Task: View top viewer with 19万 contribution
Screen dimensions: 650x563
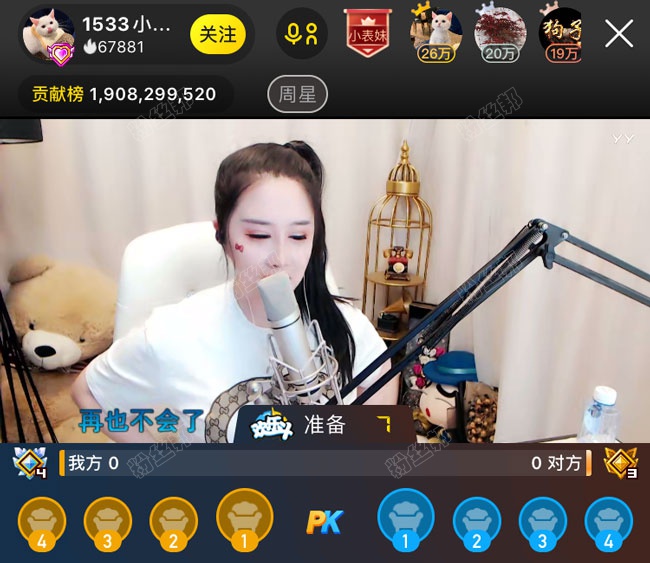Action: click(x=562, y=32)
